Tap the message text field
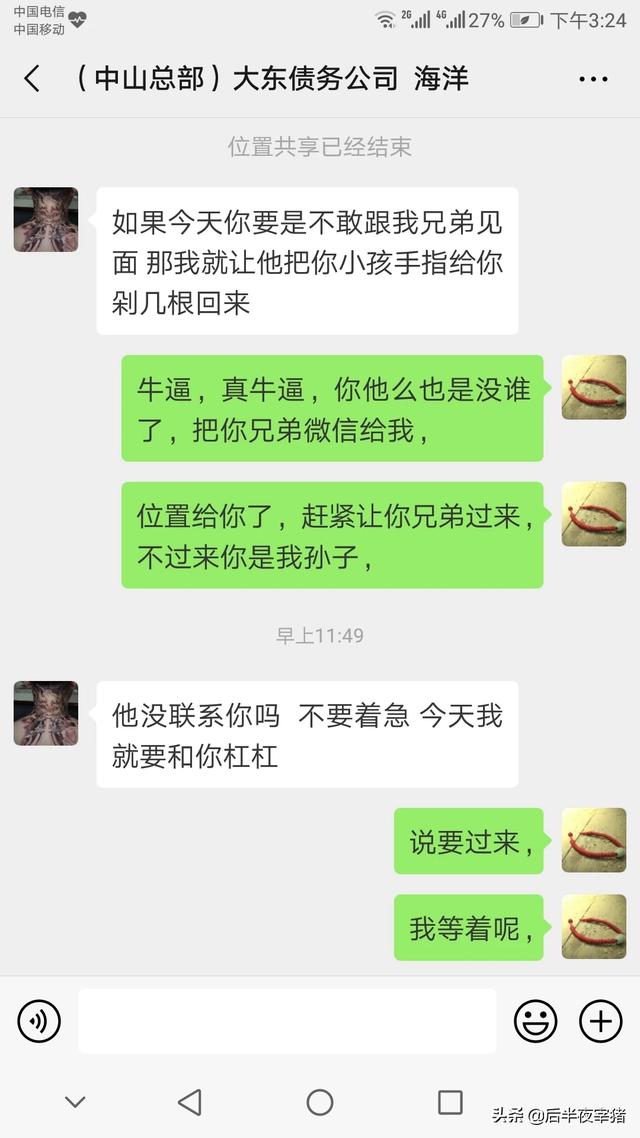 (287, 1021)
